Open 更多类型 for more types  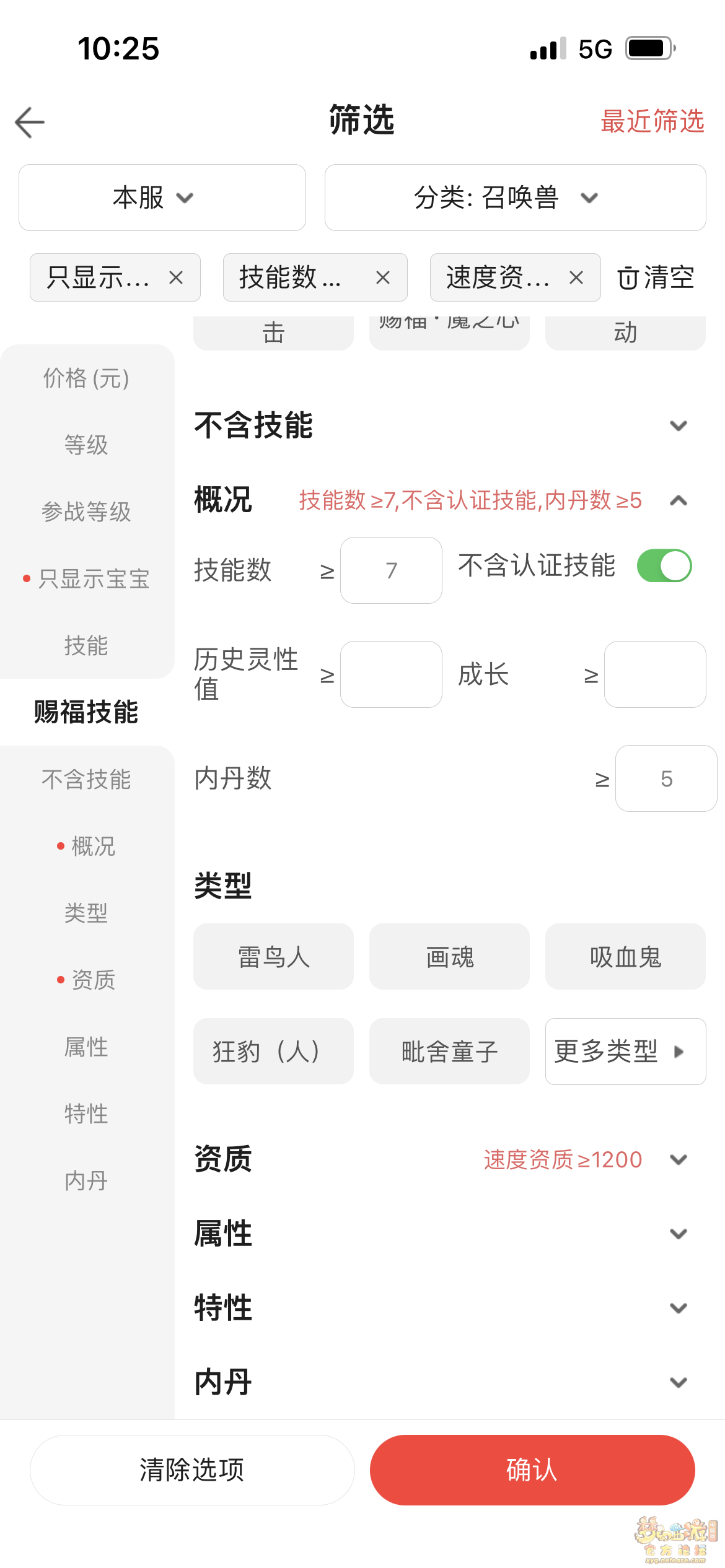(625, 1052)
